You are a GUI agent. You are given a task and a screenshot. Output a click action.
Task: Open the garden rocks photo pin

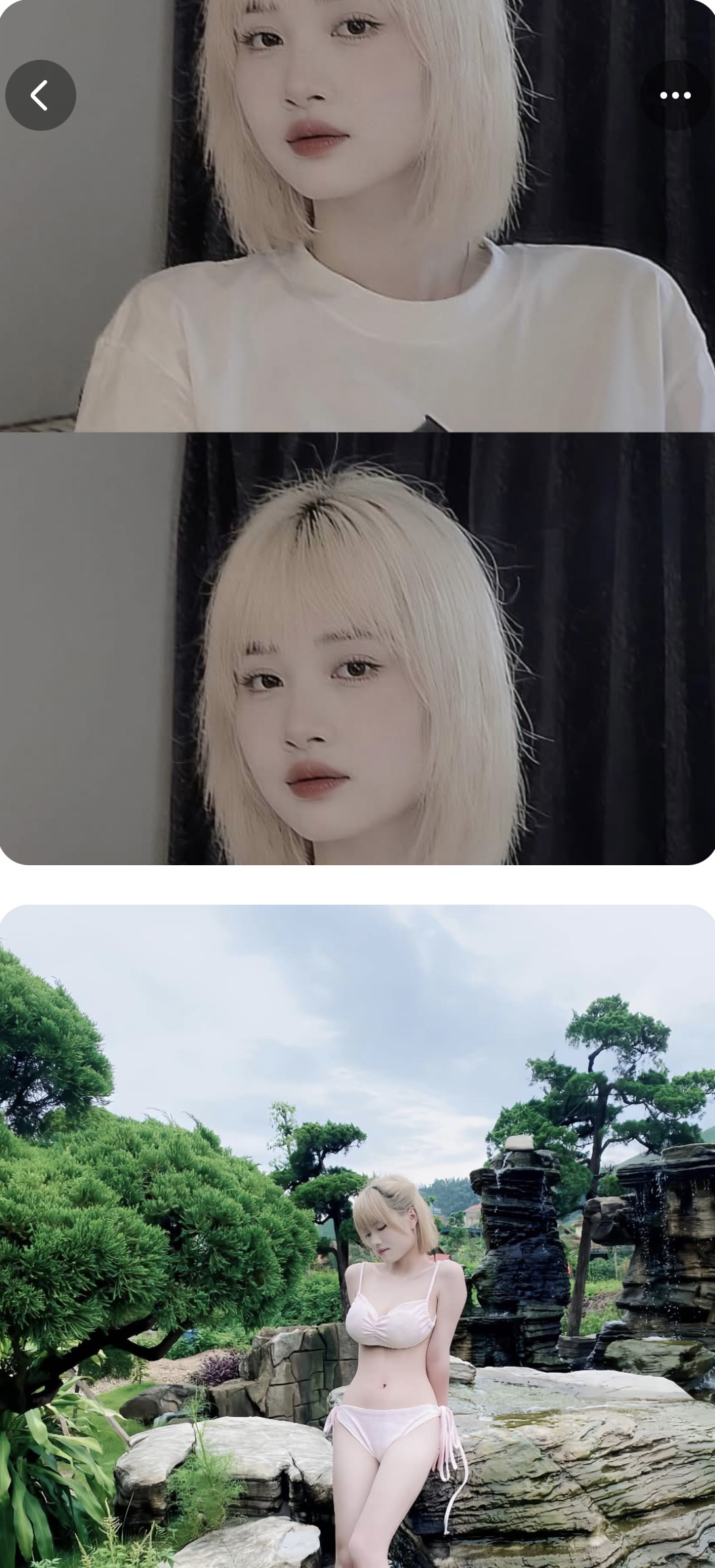coord(357,1236)
